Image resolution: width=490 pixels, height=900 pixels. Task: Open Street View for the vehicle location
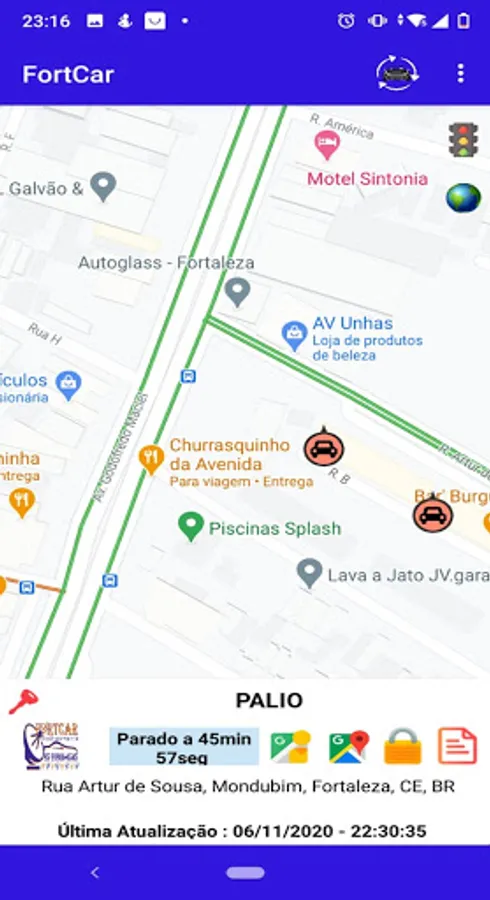tap(290, 747)
